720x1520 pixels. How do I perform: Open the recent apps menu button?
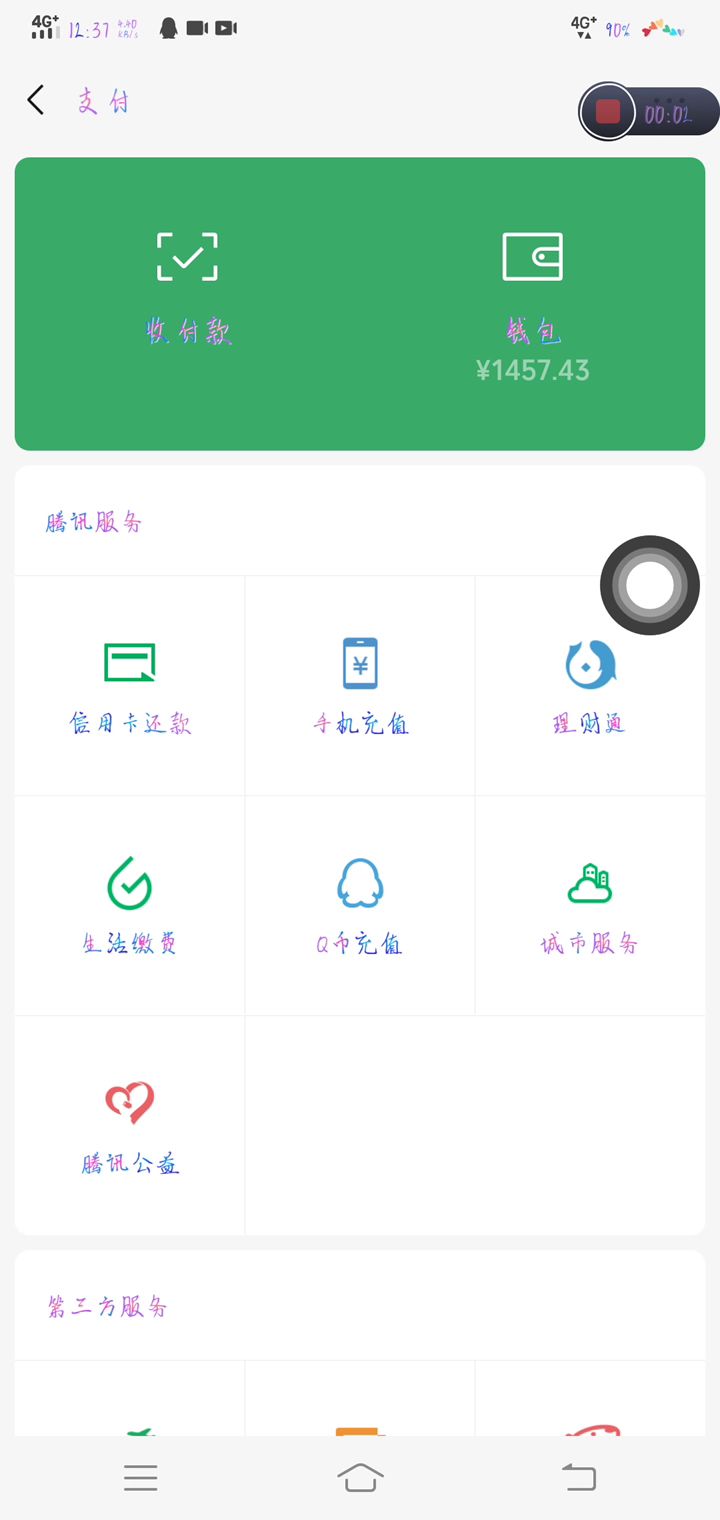coord(141,1478)
